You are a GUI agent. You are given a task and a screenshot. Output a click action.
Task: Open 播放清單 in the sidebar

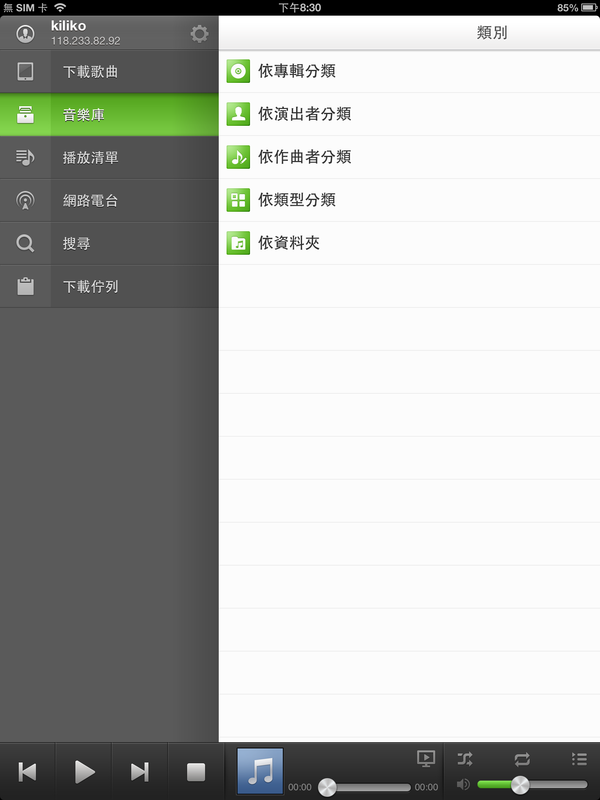pos(109,158)
